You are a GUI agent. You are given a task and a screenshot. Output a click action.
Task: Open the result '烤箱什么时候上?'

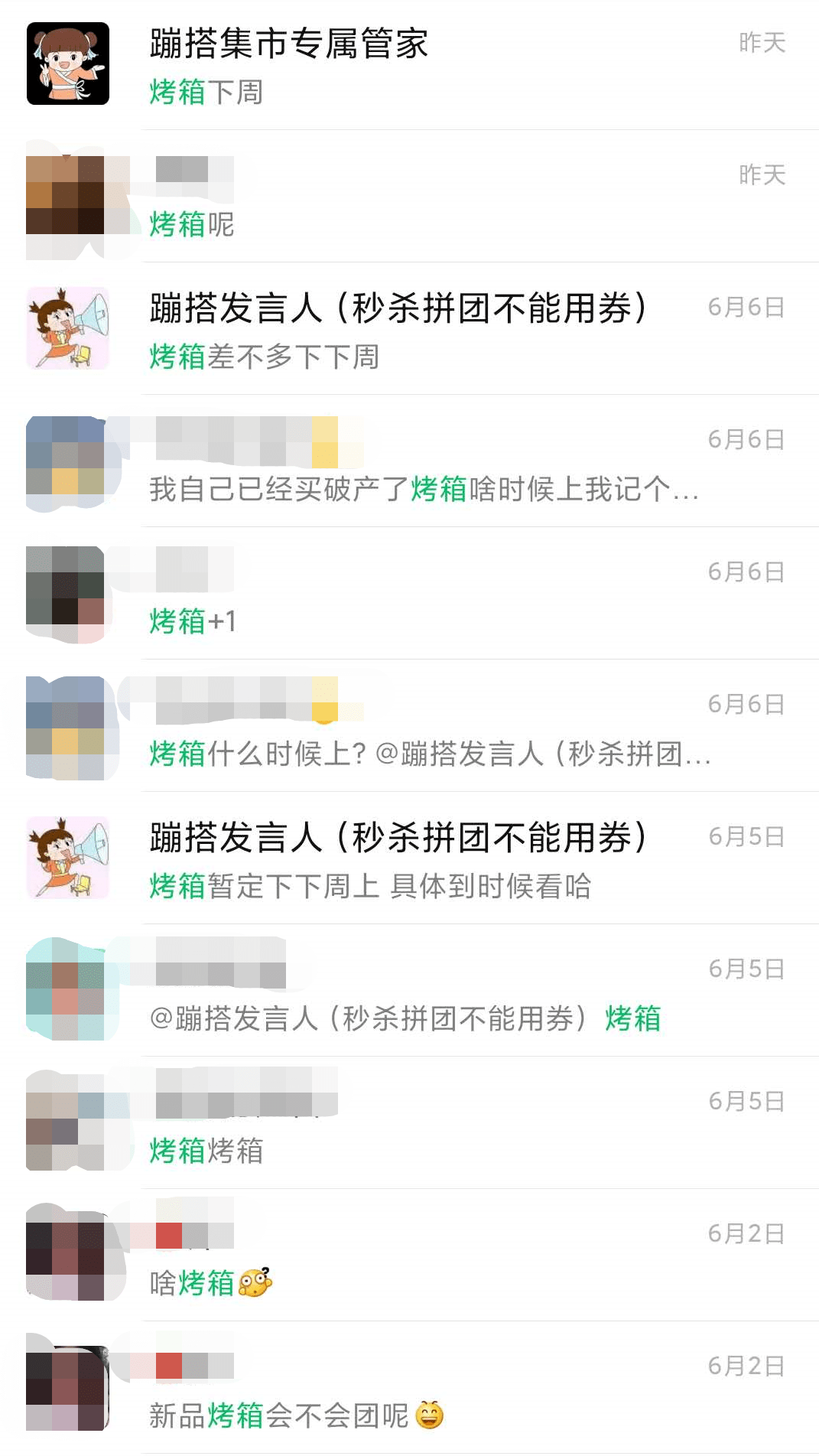(409, 728)
